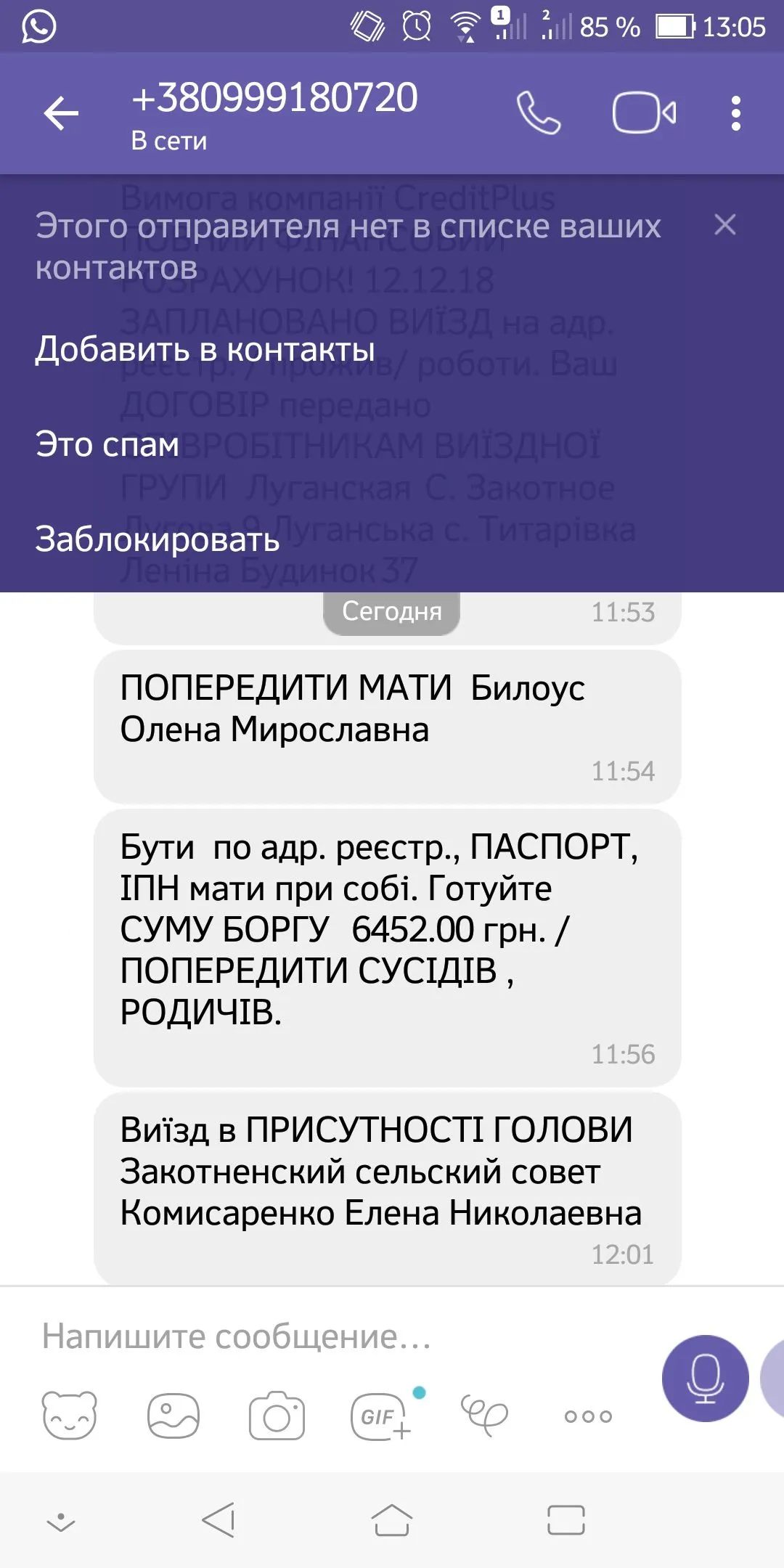Start a voice call to this number
The height and width of the screenshot is (1568, 784).
538,113
